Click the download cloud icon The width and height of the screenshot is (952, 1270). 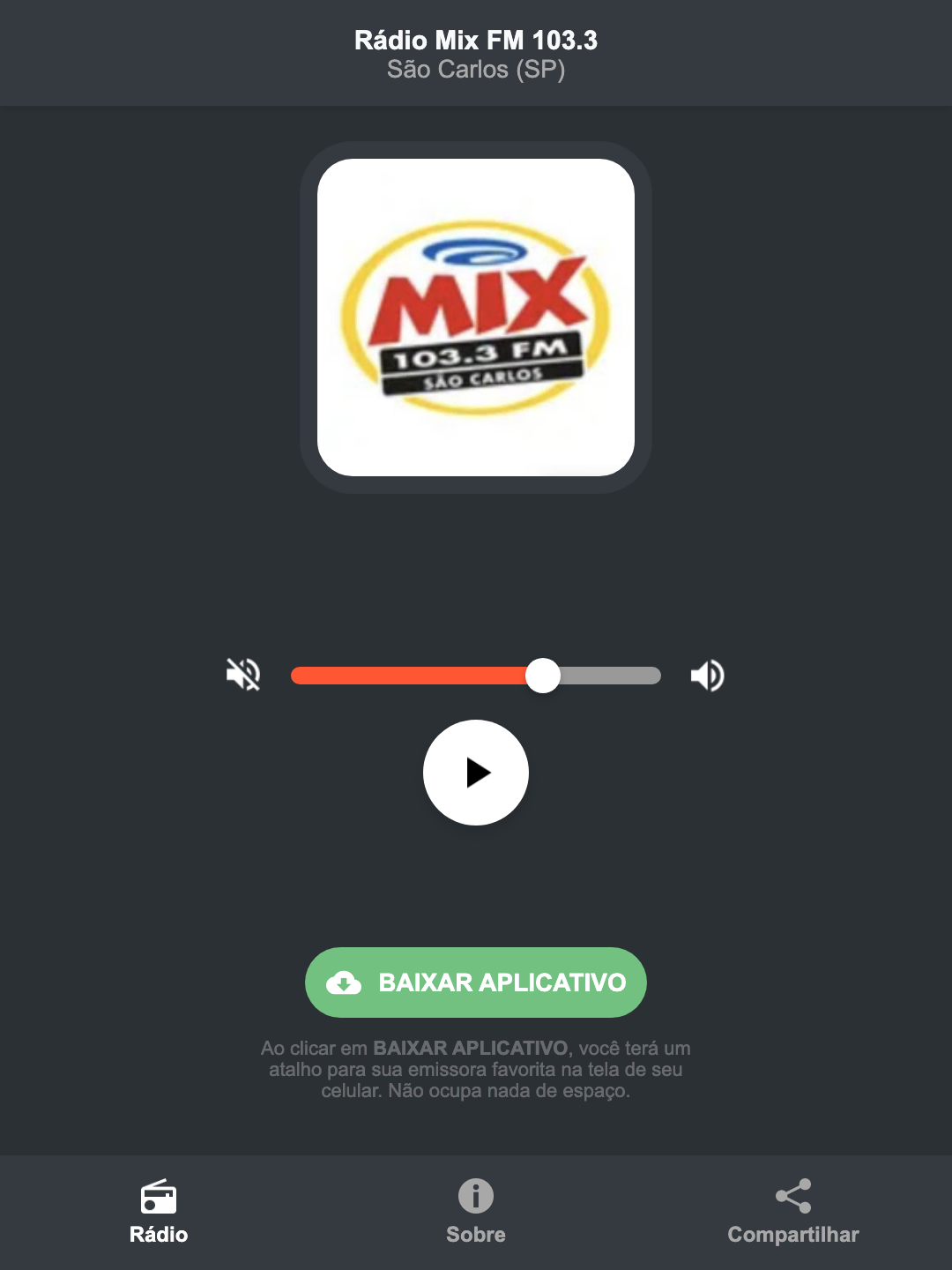345,982
